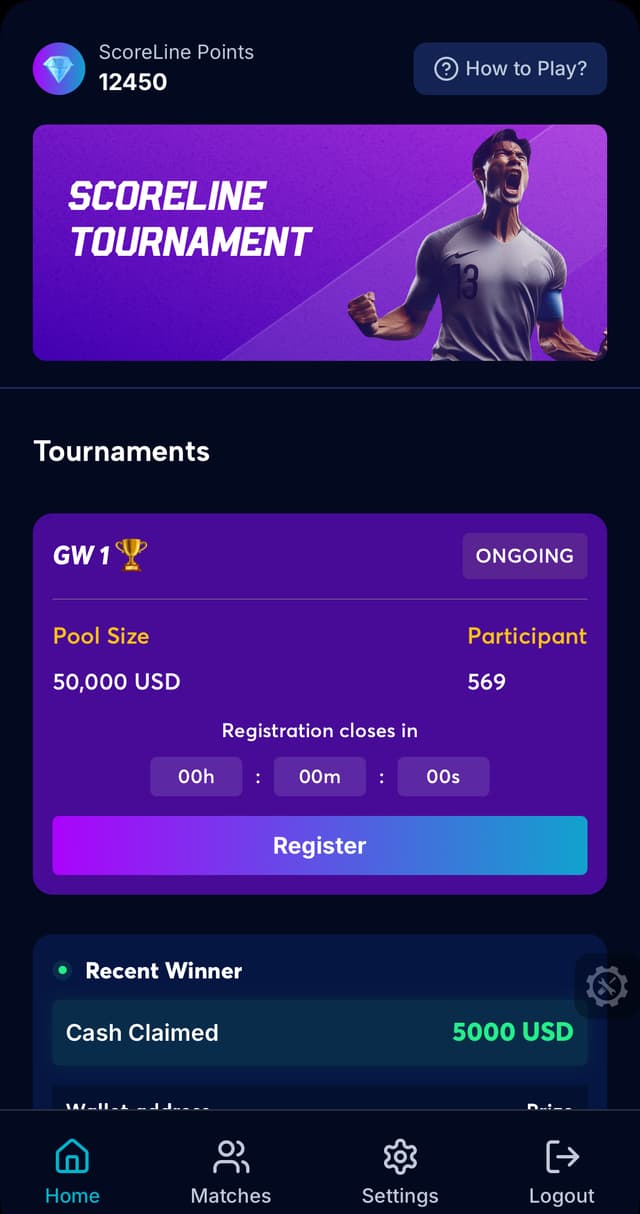The height and width of the screenshot is (1214, 640).
Task: Open the ScoreLine Tournament banner
Action: (320, 242)
